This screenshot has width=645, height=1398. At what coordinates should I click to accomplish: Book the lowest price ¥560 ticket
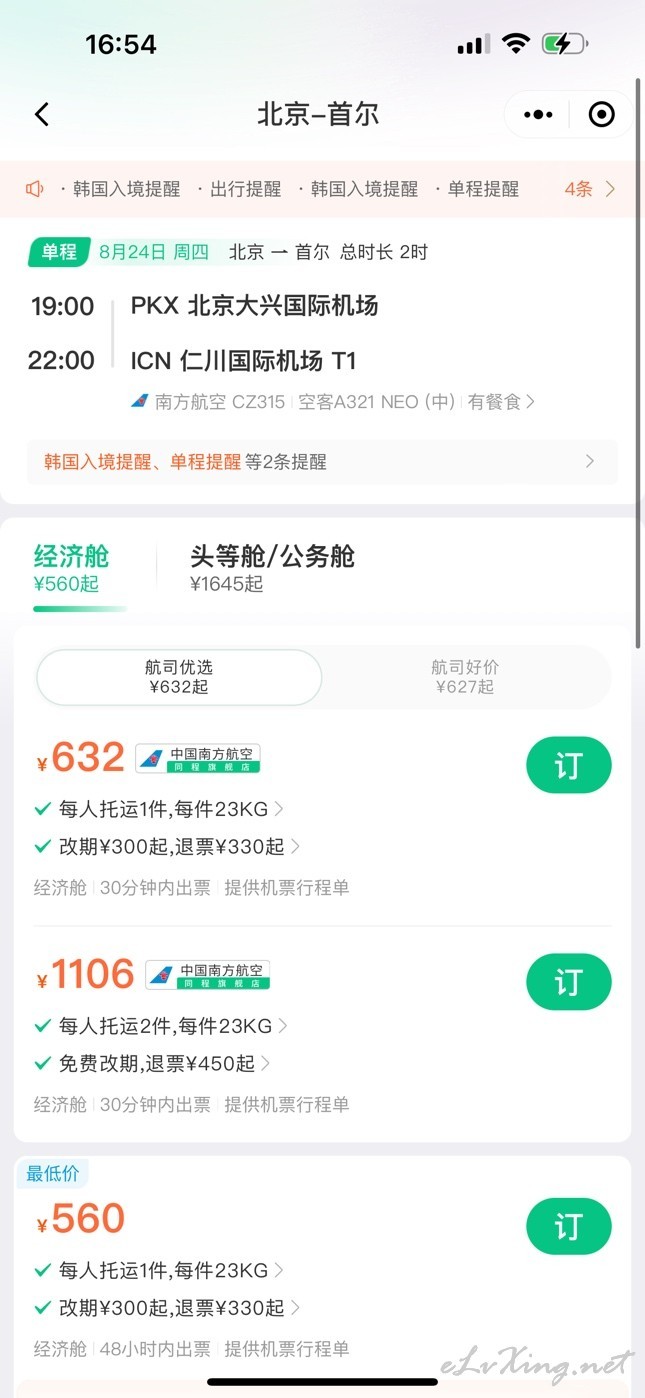click(x=568, y=1226)
